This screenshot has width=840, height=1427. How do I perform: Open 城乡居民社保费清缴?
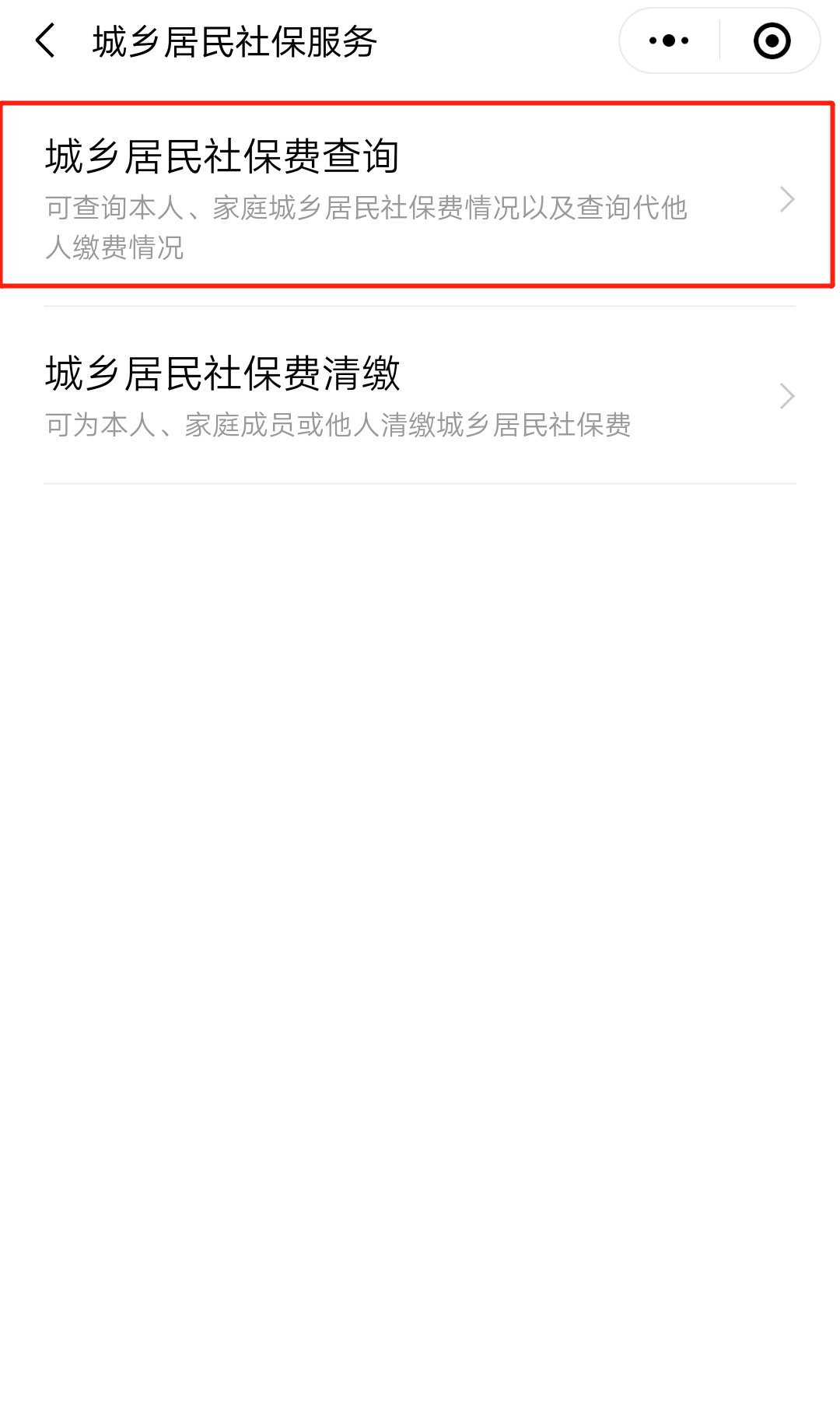(x=418, y=395)
